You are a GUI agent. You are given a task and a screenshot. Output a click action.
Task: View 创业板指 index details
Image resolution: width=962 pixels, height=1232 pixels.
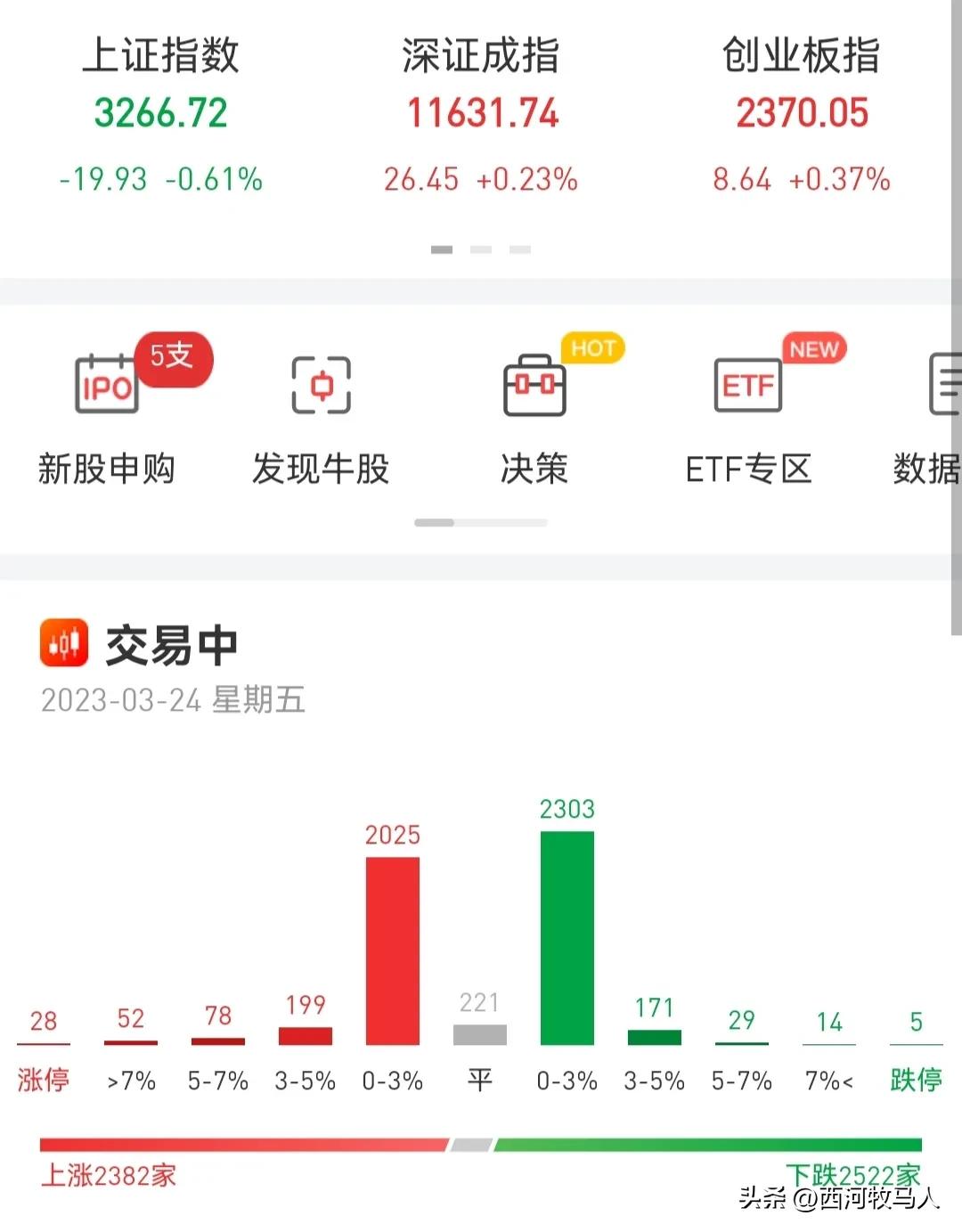click(801, 114)
